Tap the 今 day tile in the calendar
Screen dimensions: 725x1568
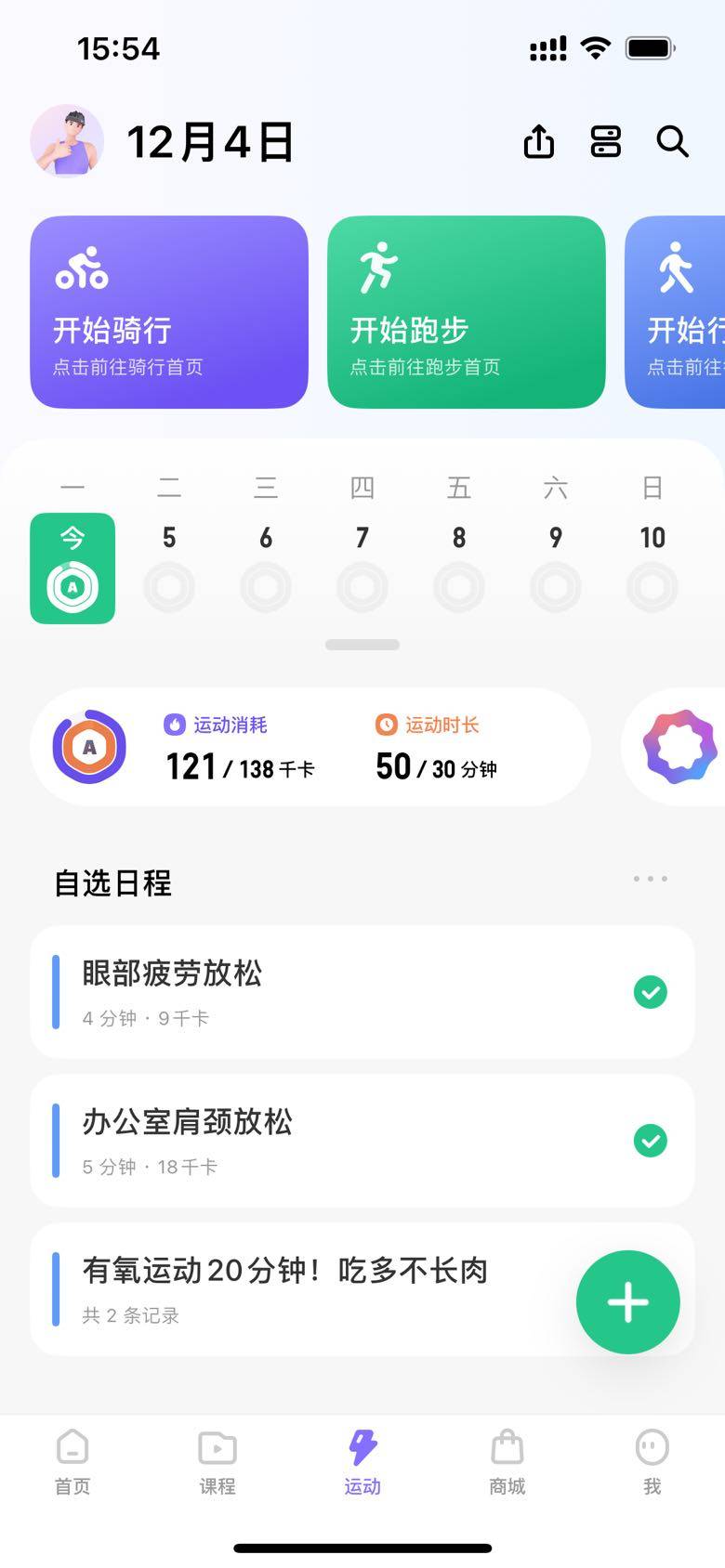[x=72, y=568]
